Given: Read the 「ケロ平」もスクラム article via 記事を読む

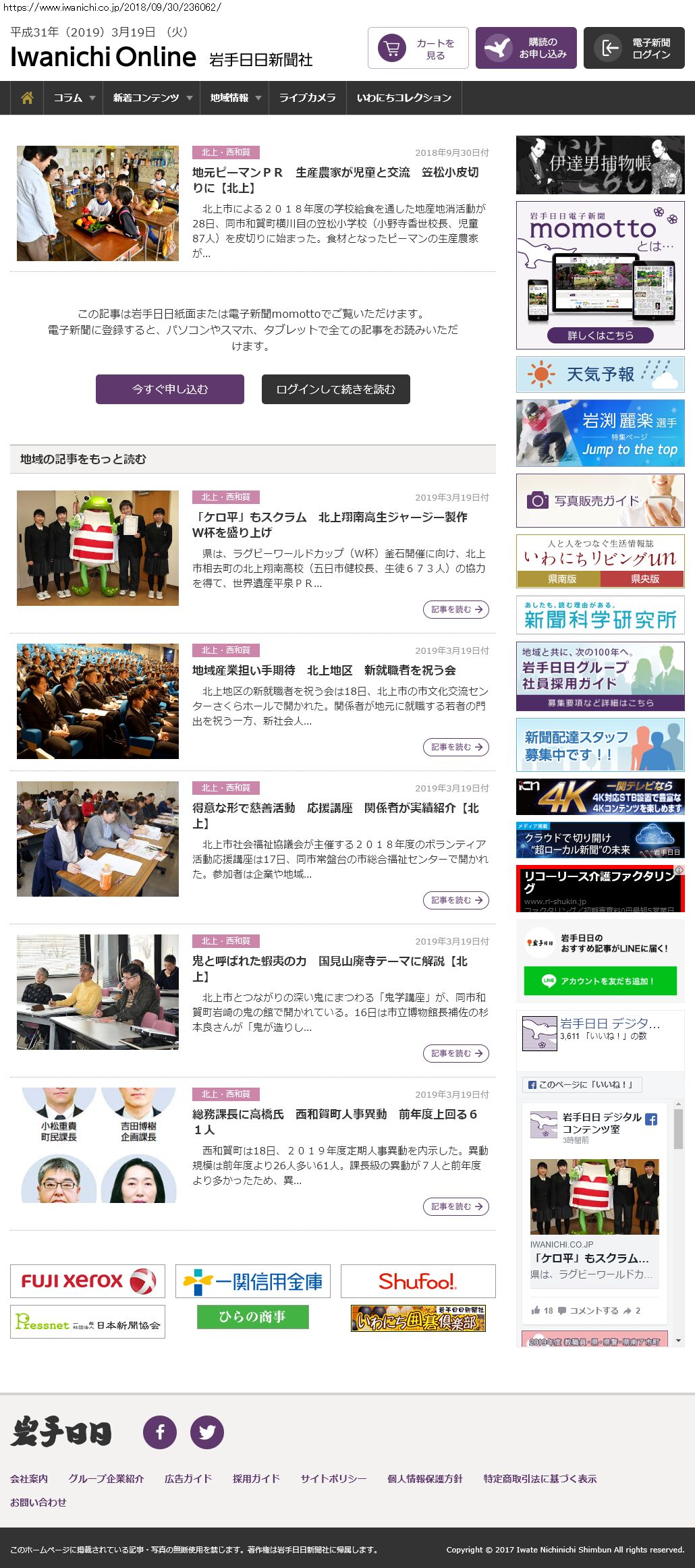Looking at the screenshot, I should (456, 609).
